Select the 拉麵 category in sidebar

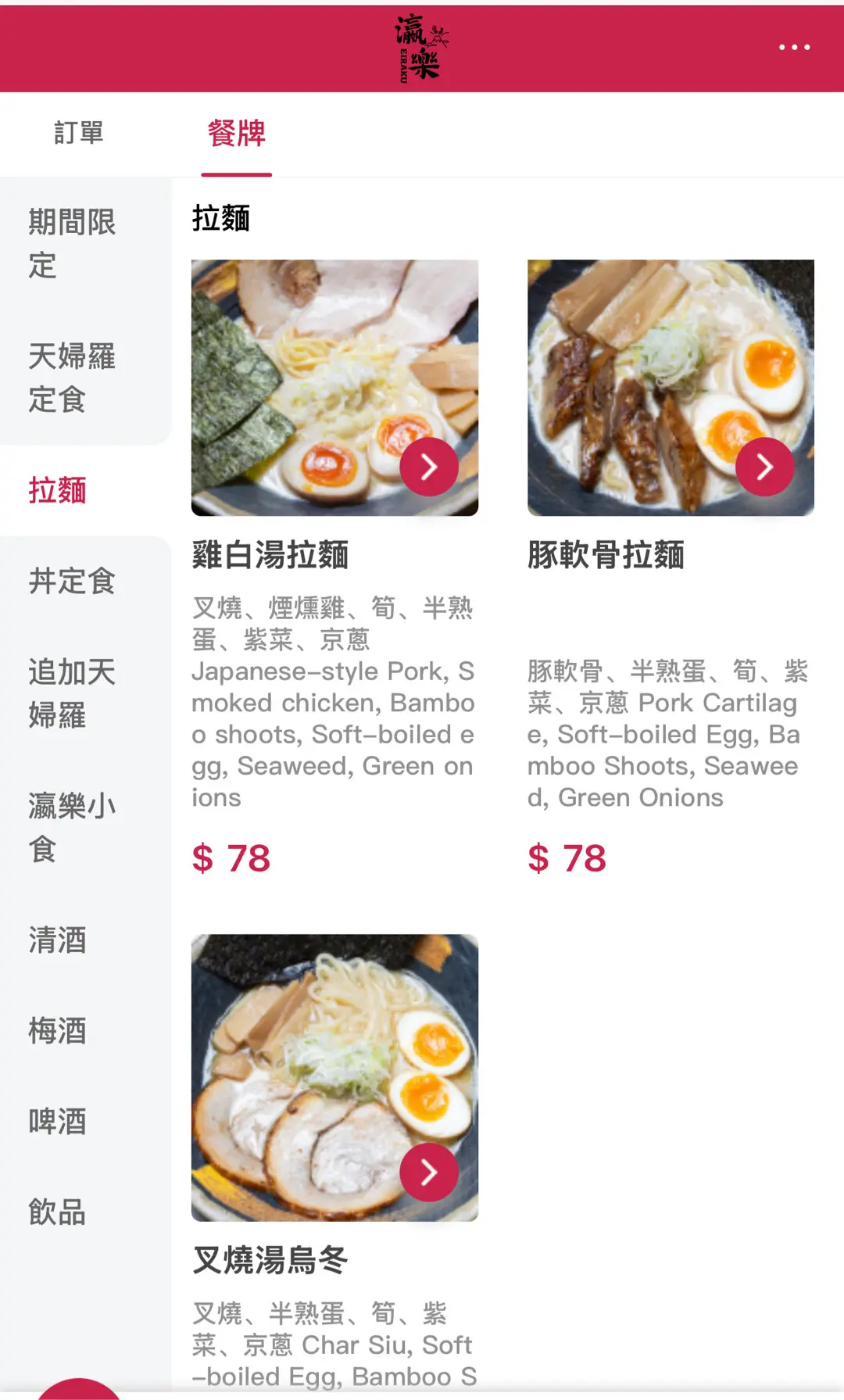[x=58, y=490]
